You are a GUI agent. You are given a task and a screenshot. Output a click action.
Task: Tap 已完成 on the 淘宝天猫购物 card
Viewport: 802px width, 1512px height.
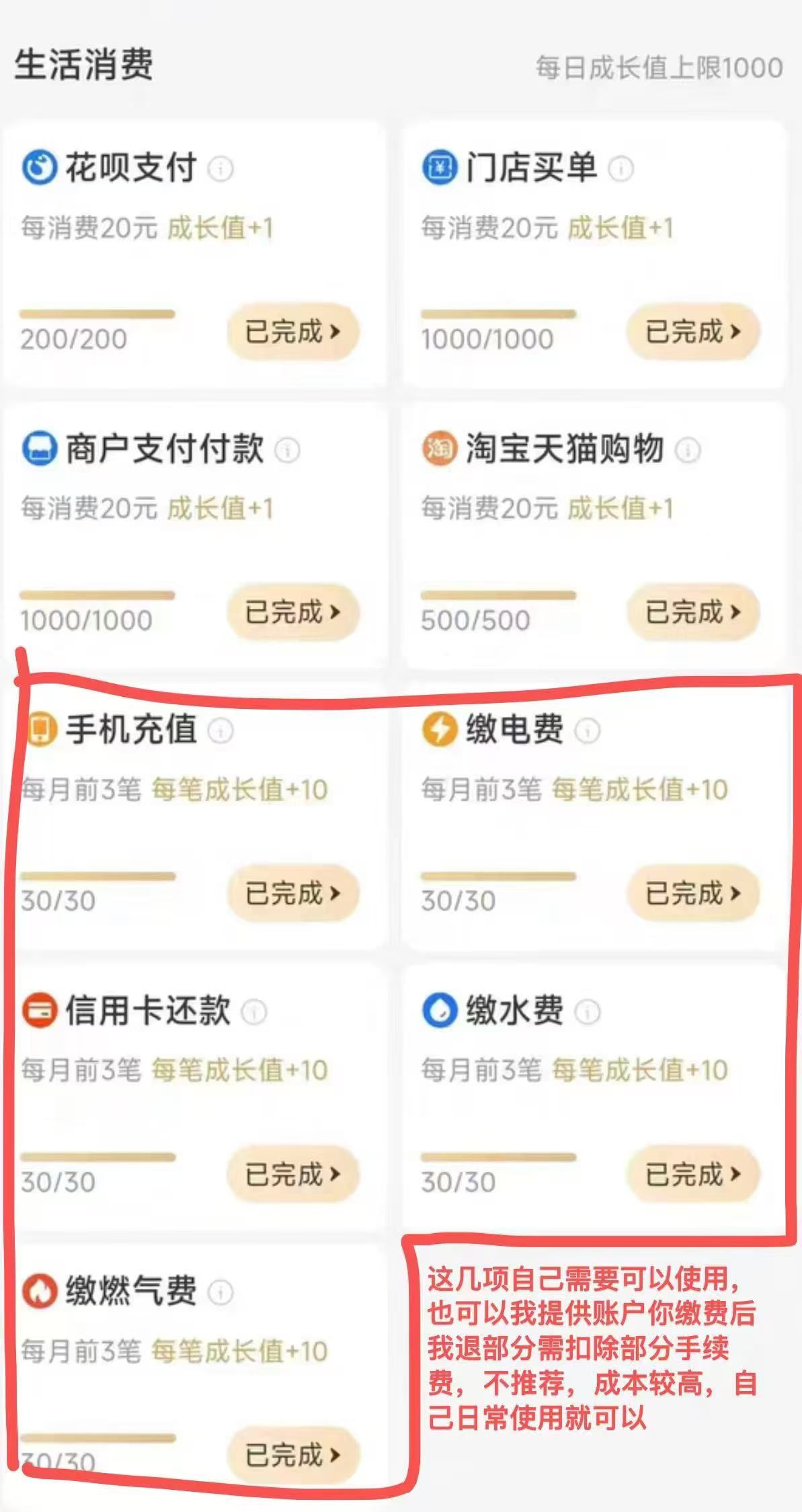(x=693, y=612)
